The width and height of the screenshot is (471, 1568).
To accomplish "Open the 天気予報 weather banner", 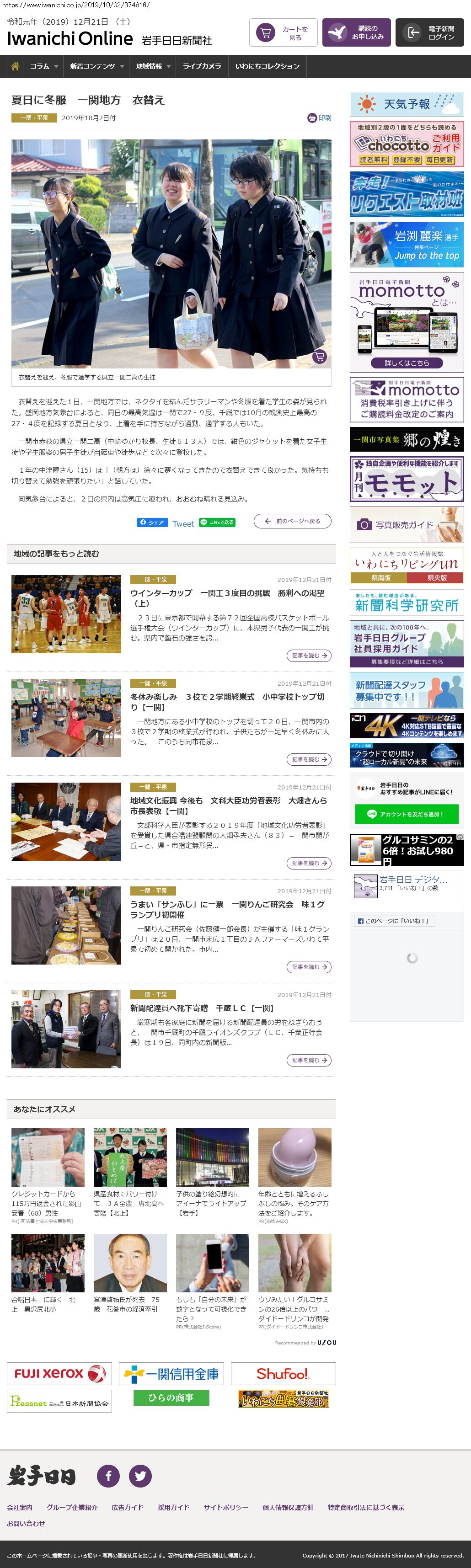I will point(407,104).
